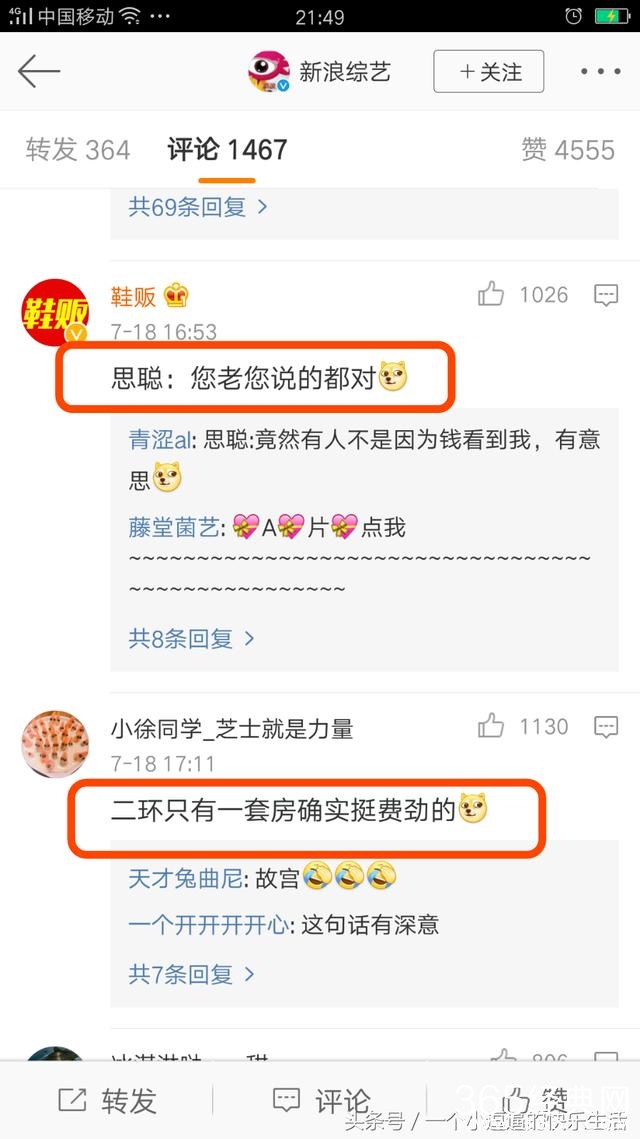Reply to 小徐同学_芝士就是力量's comment
This screenshot has width=640, height=1139.
tap(606, 727)
